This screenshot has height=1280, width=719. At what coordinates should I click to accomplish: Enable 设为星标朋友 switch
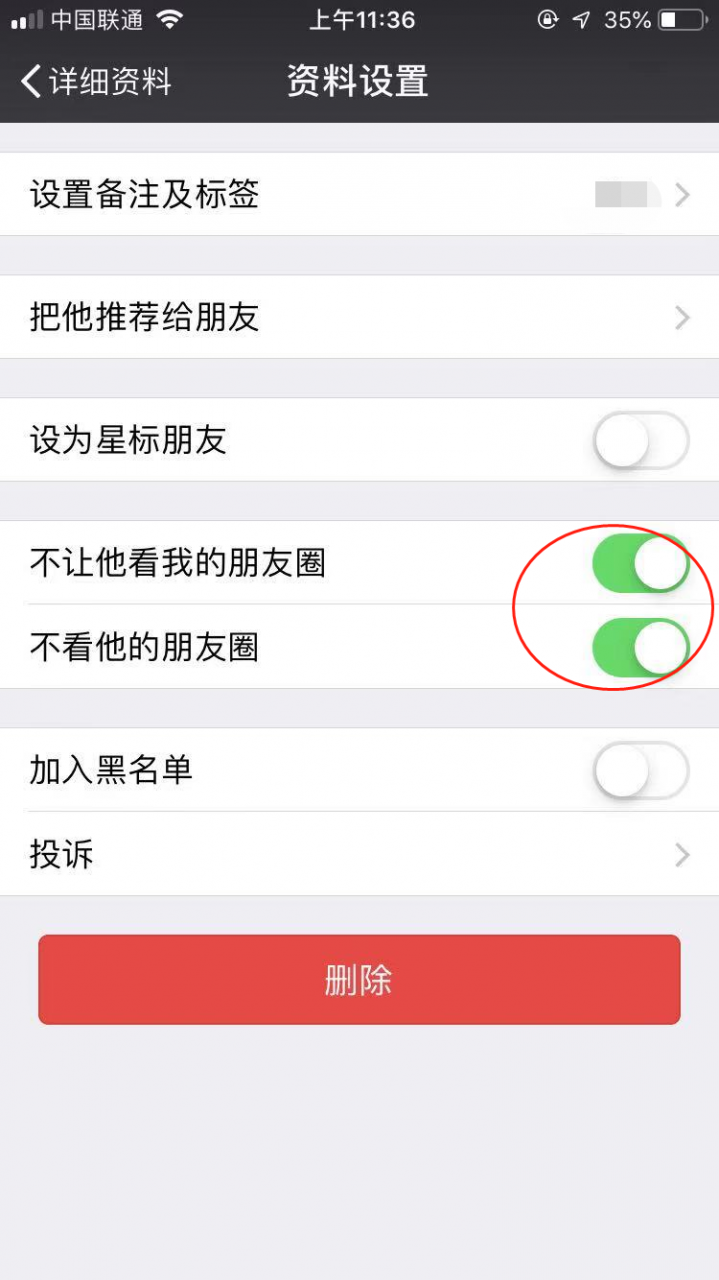pos(640,440)
